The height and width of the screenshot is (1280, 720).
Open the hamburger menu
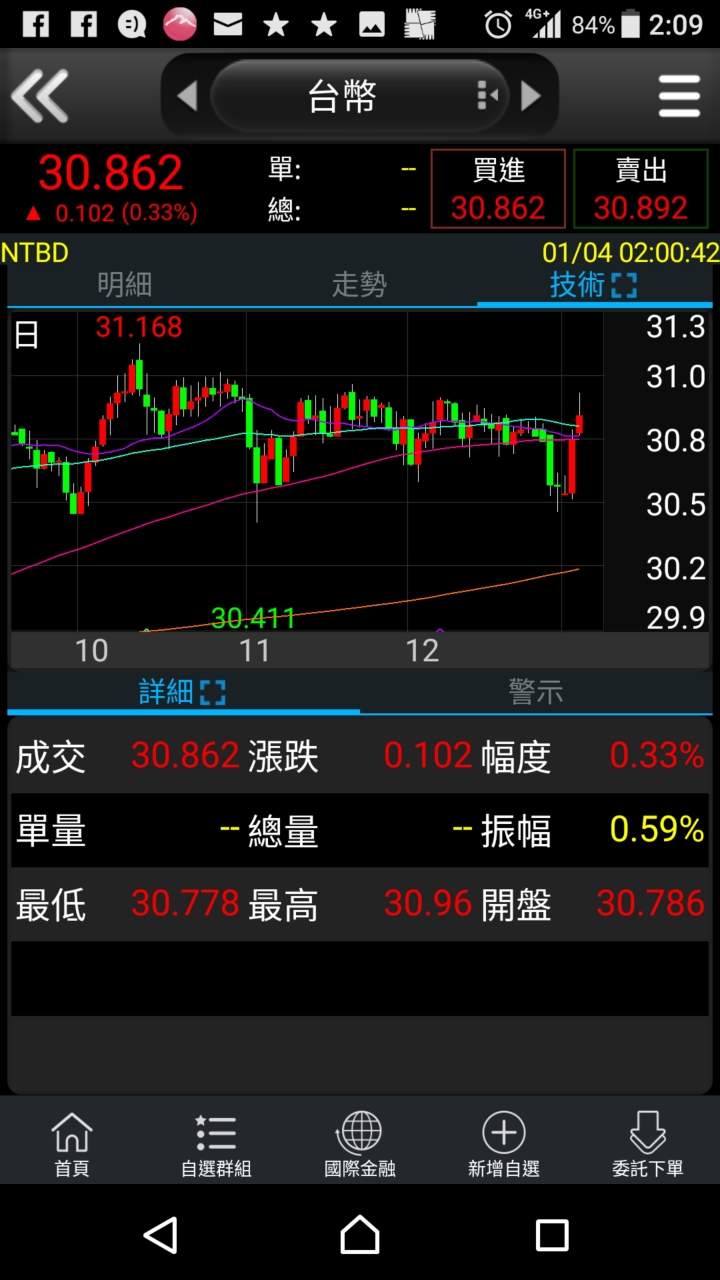tap(679, 96)
